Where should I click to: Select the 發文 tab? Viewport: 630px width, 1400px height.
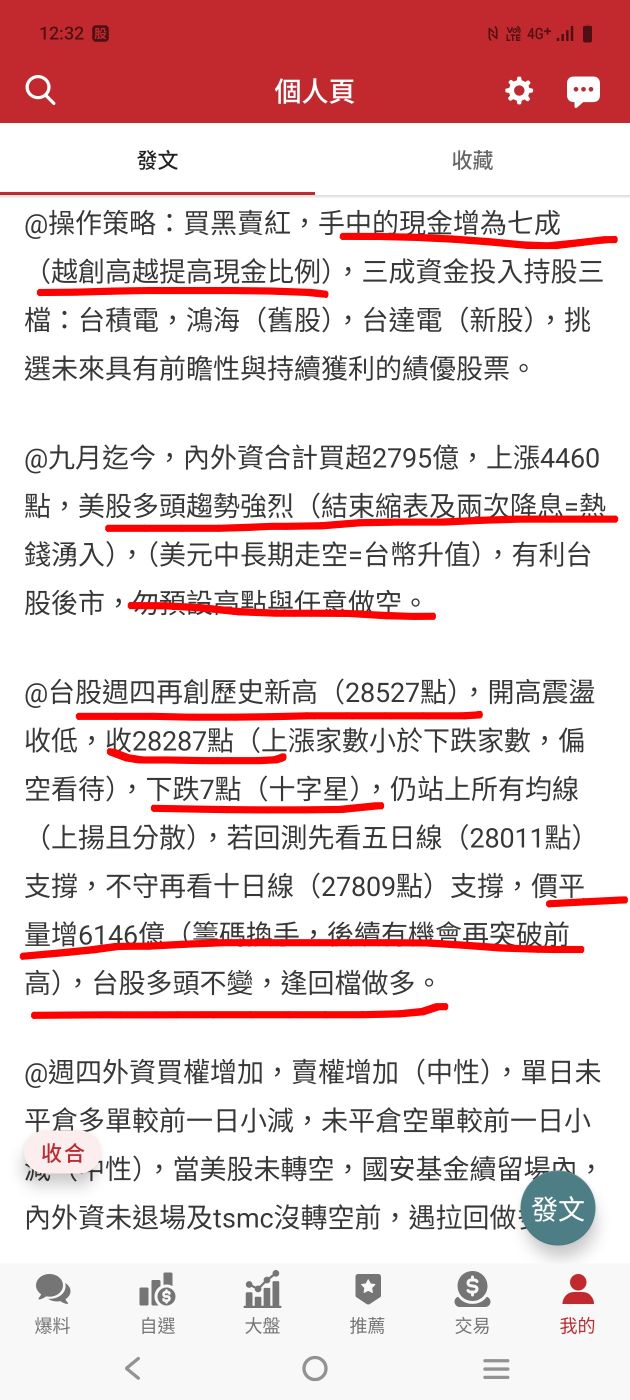(157, 160)
